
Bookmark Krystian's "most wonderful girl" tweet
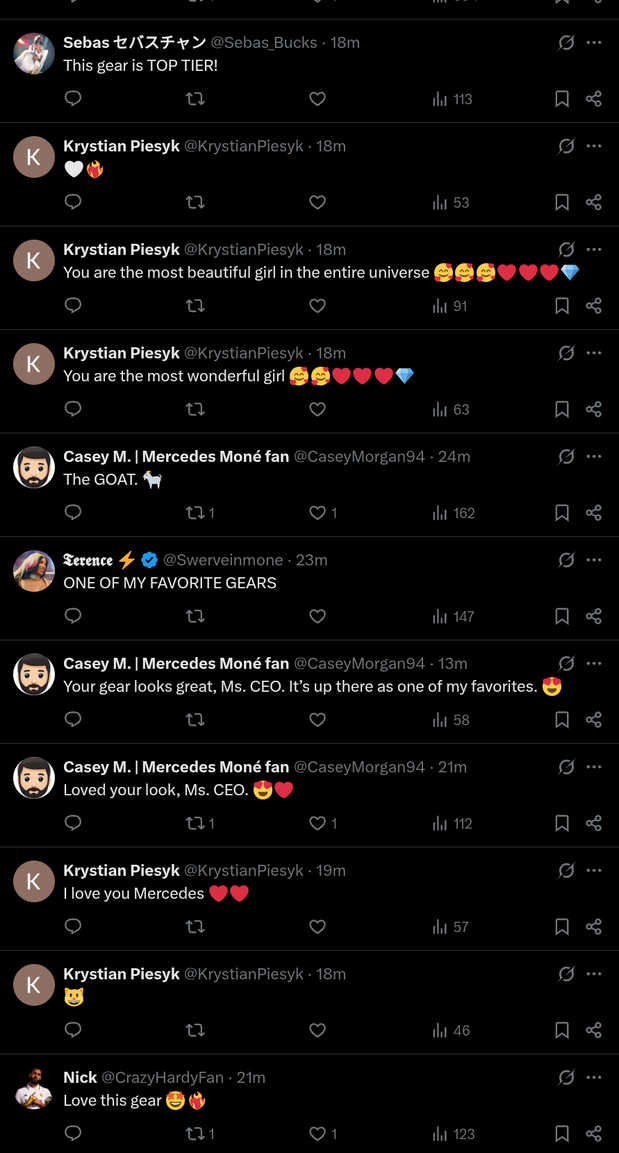click(x=562, y=409)
